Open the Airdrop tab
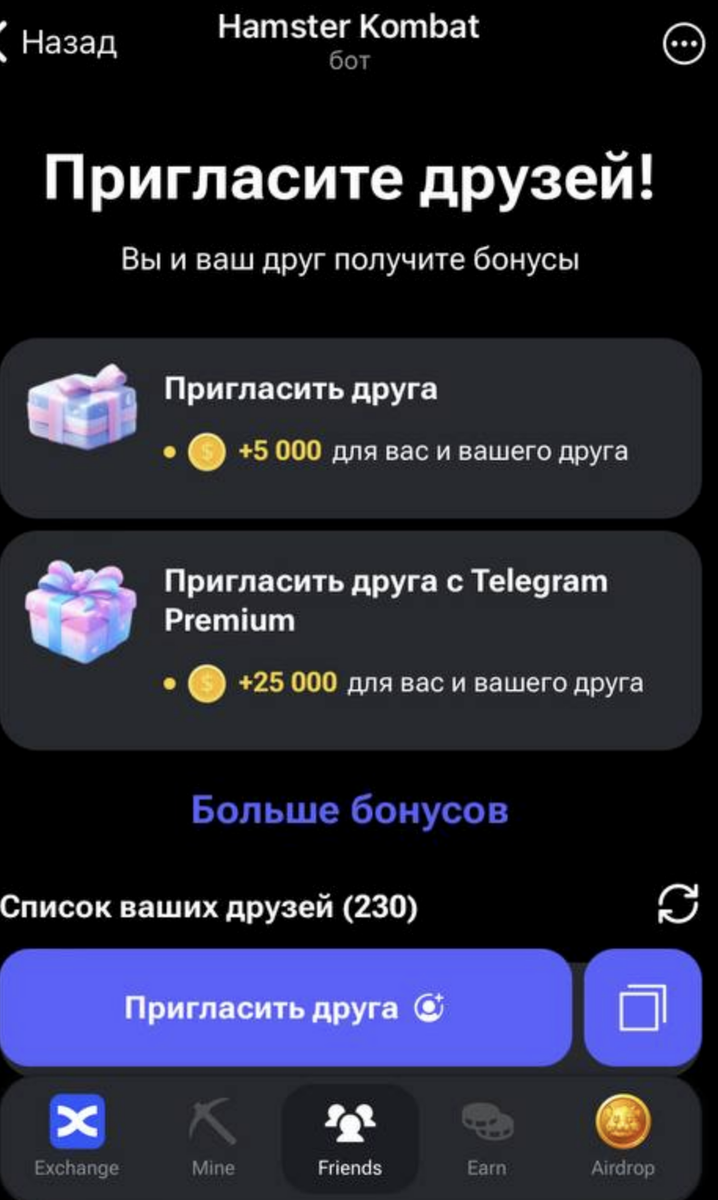 point(622,1137)
